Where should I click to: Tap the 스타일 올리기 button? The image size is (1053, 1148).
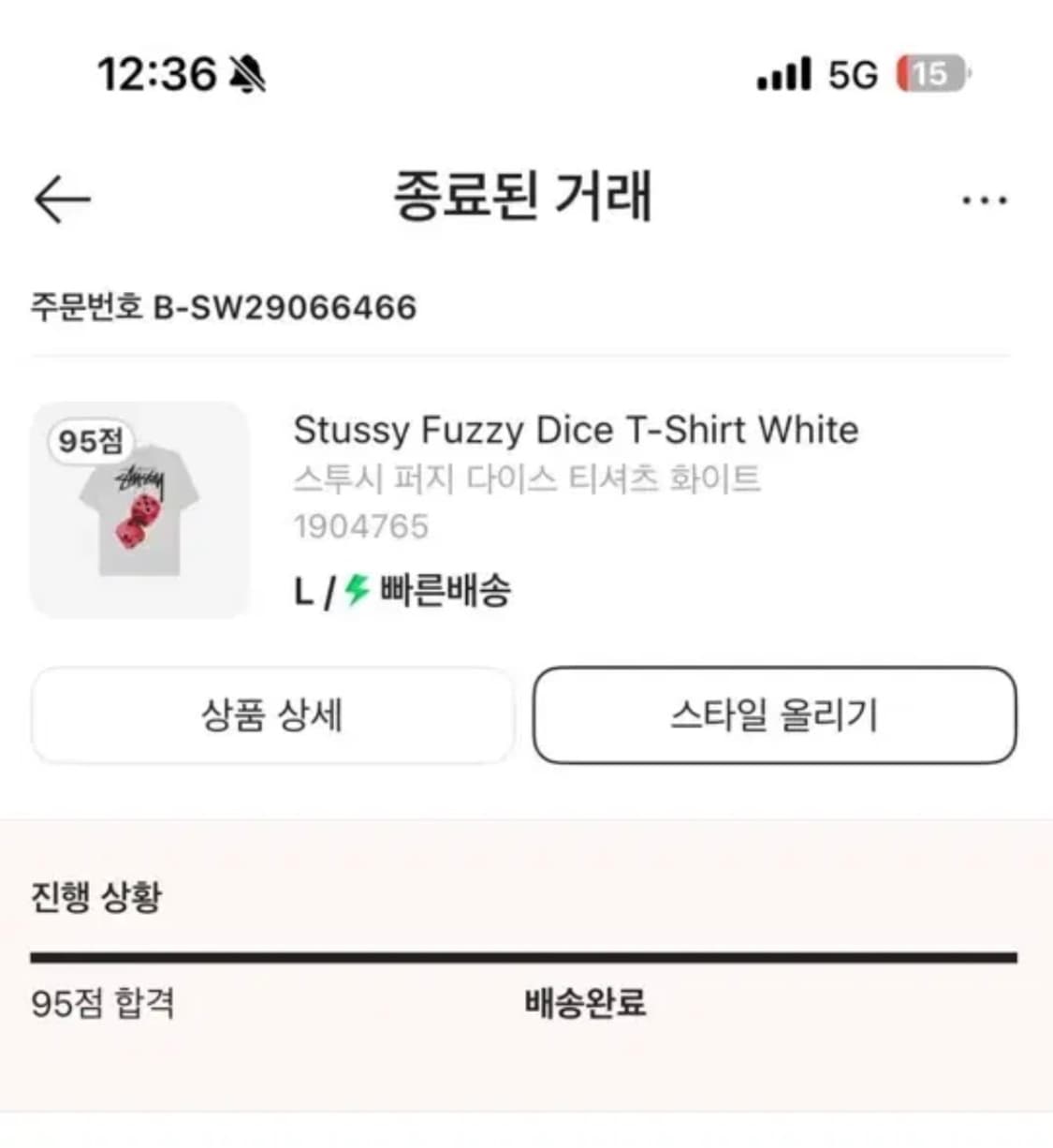[775, 715]
